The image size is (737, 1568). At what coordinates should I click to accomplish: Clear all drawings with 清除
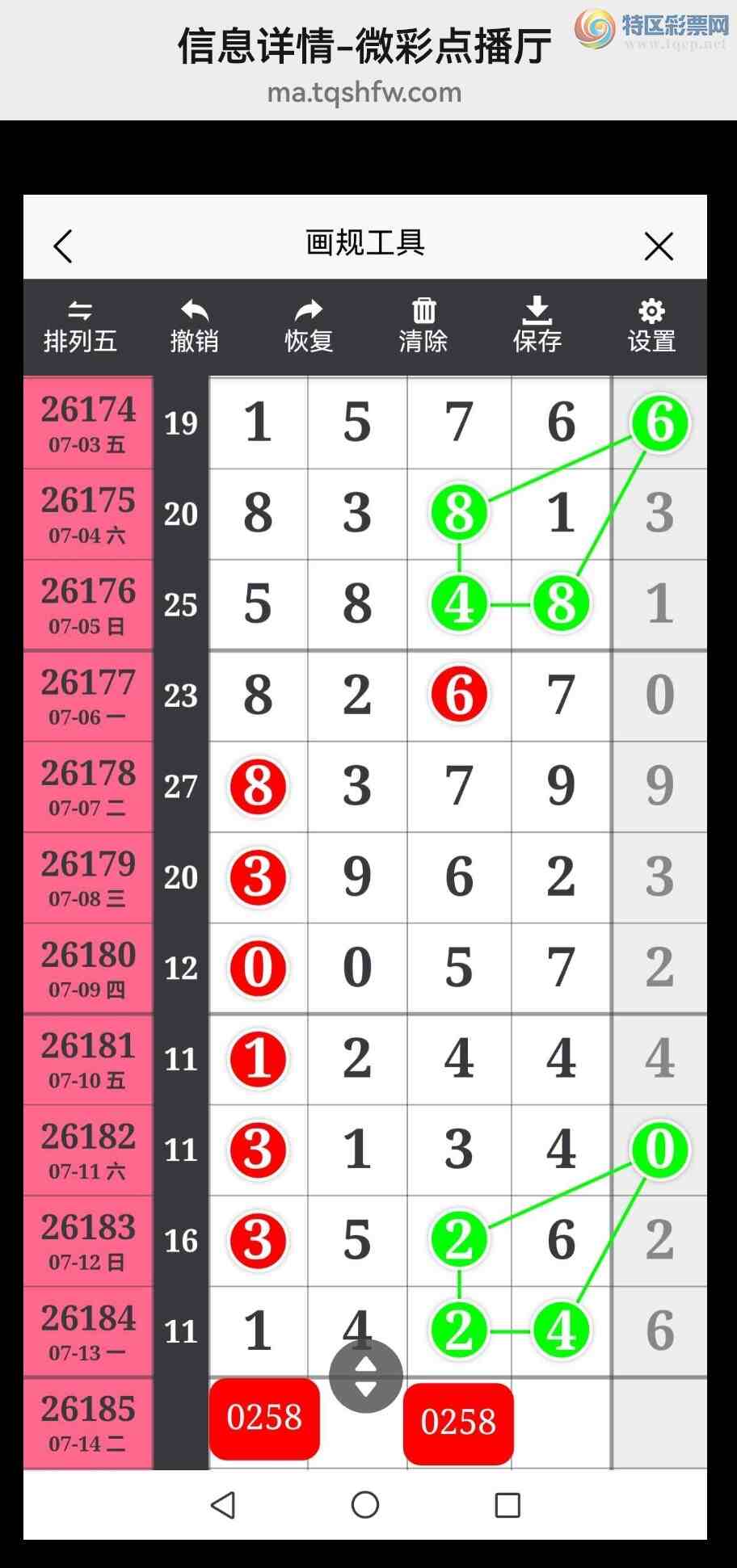pos(423,327)
